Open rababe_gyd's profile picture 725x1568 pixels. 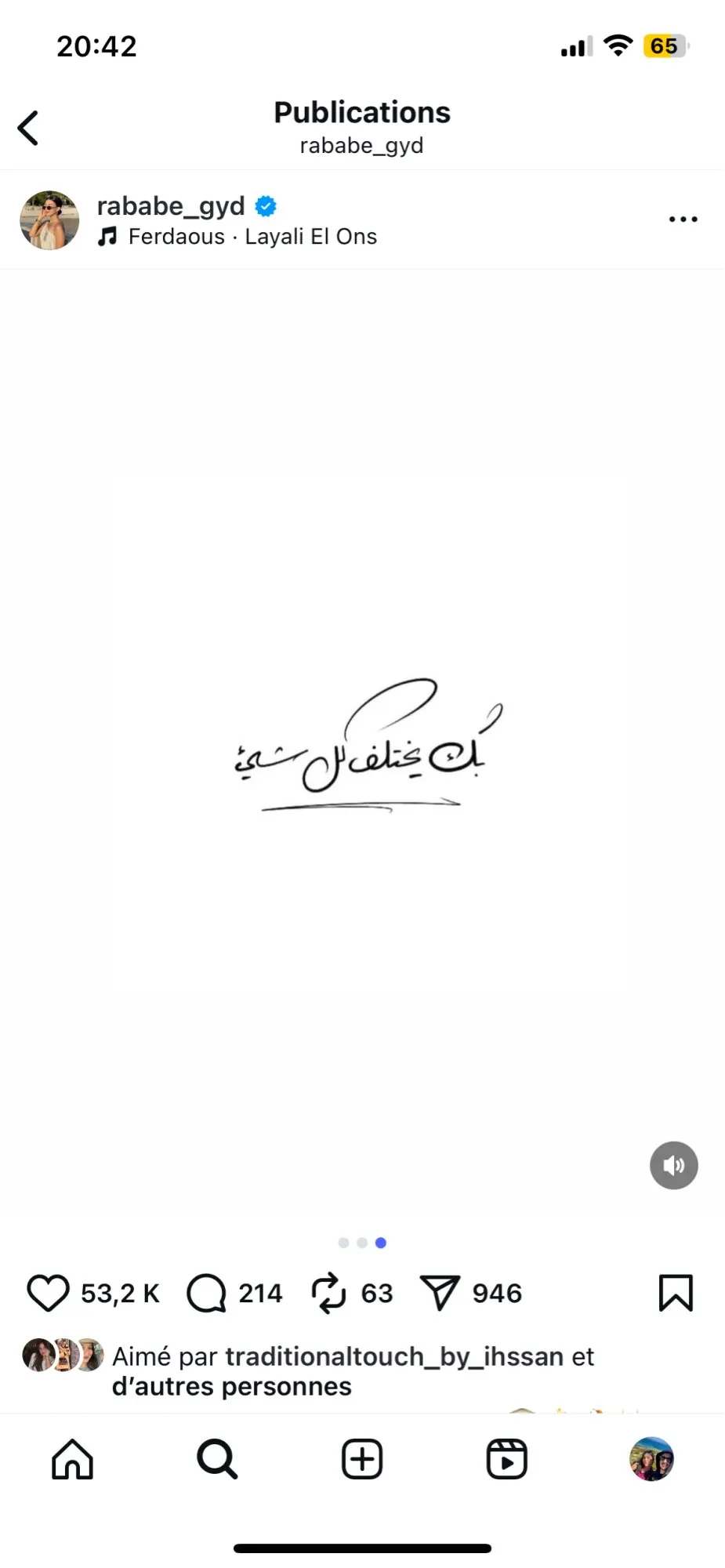[x=49, y=220]
